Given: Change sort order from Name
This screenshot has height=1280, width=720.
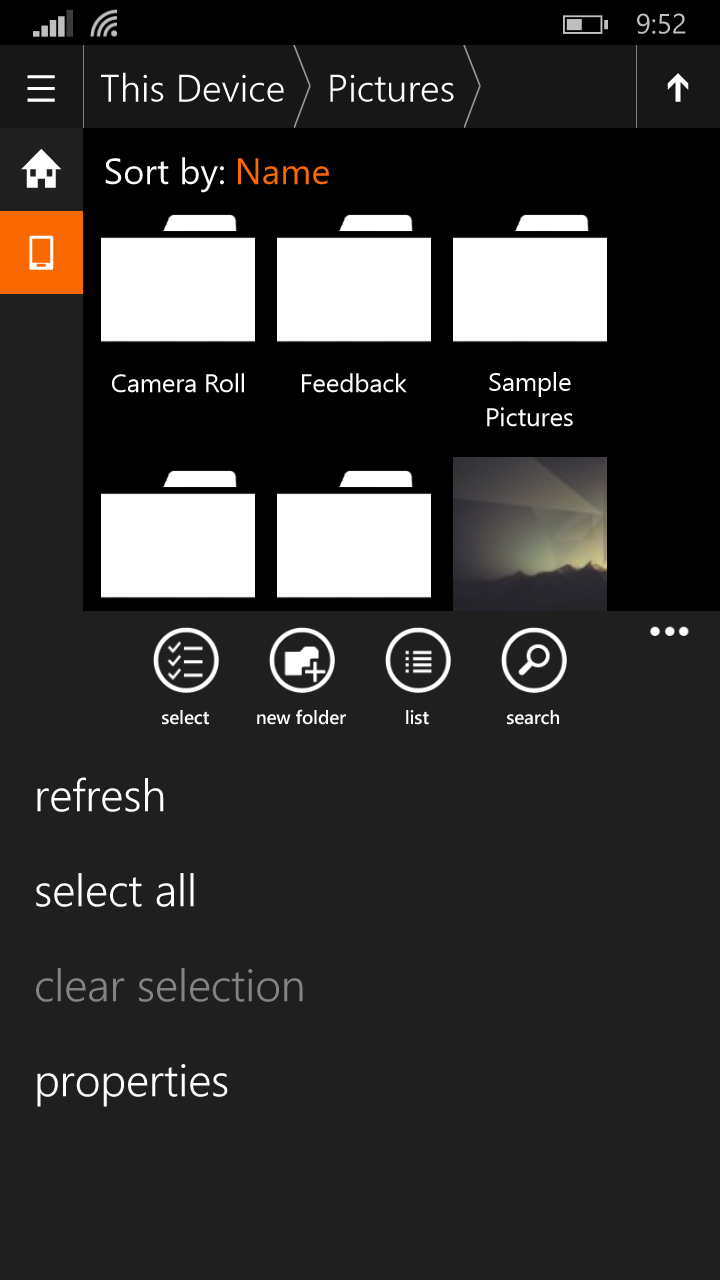Looking at the screenshot, I should [283, 172].
